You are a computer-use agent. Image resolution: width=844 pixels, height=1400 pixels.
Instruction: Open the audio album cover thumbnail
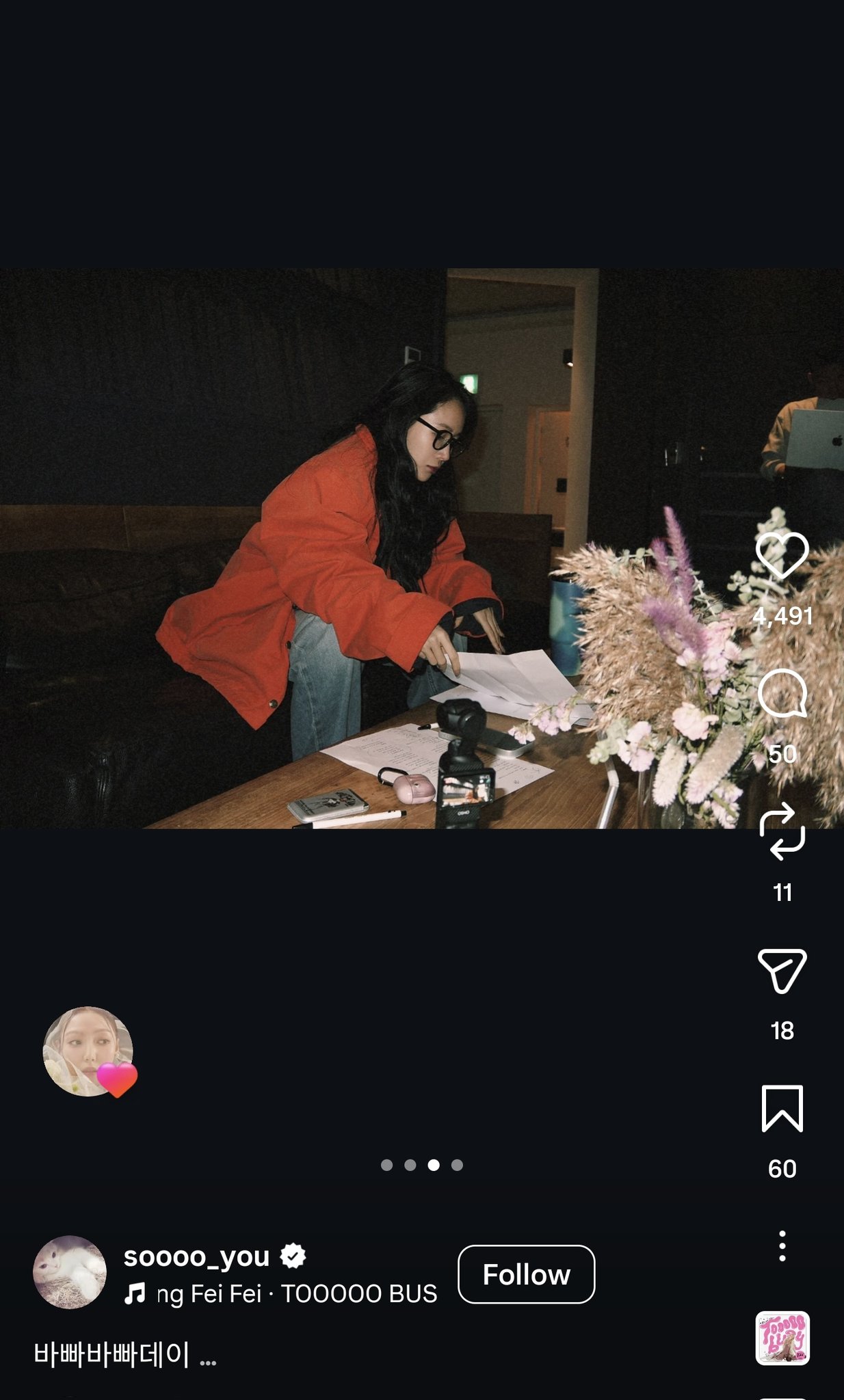click(x=782, y=1338)
